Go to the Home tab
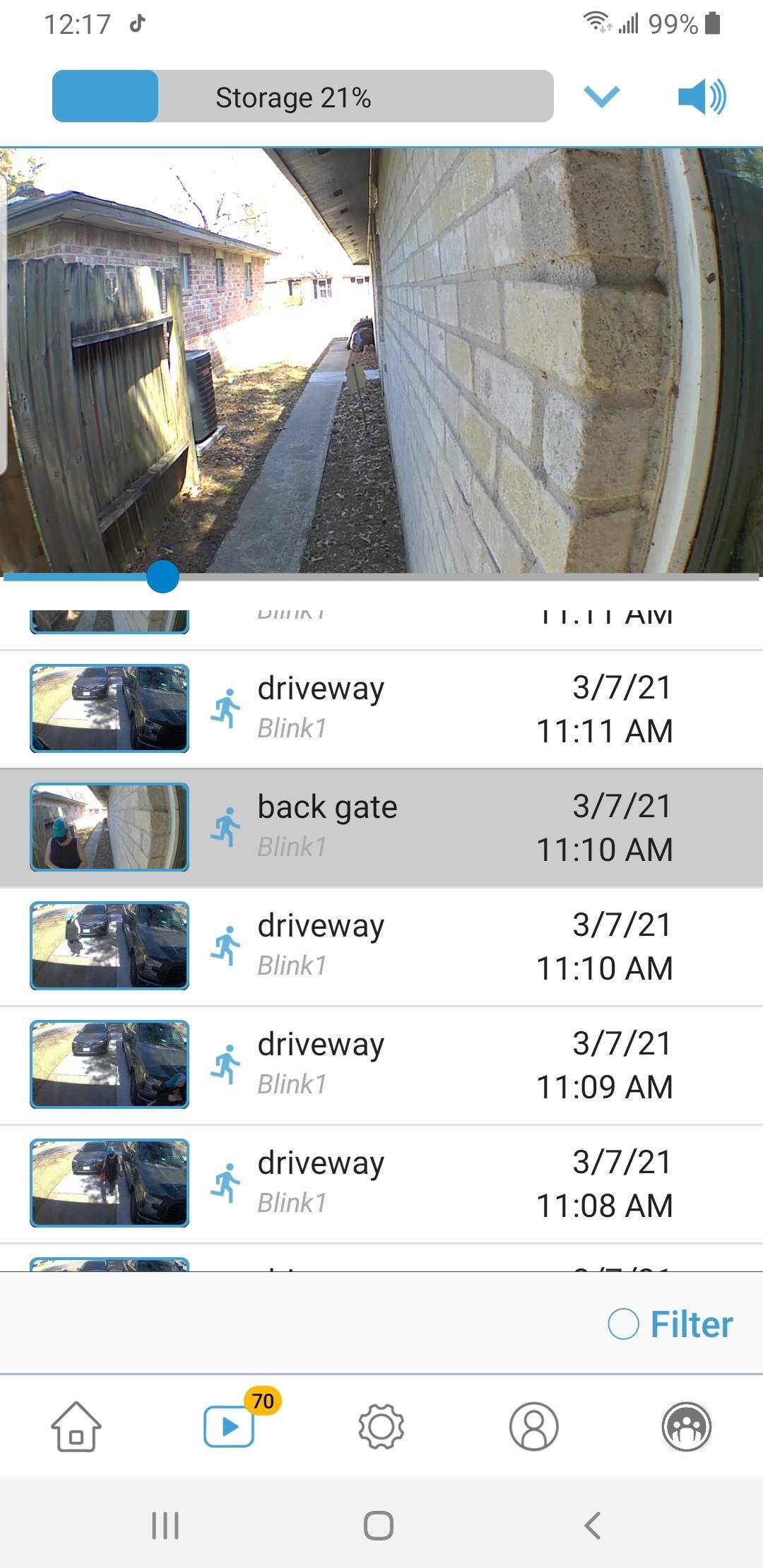 pyautogui.click(x=76, y=1427)
